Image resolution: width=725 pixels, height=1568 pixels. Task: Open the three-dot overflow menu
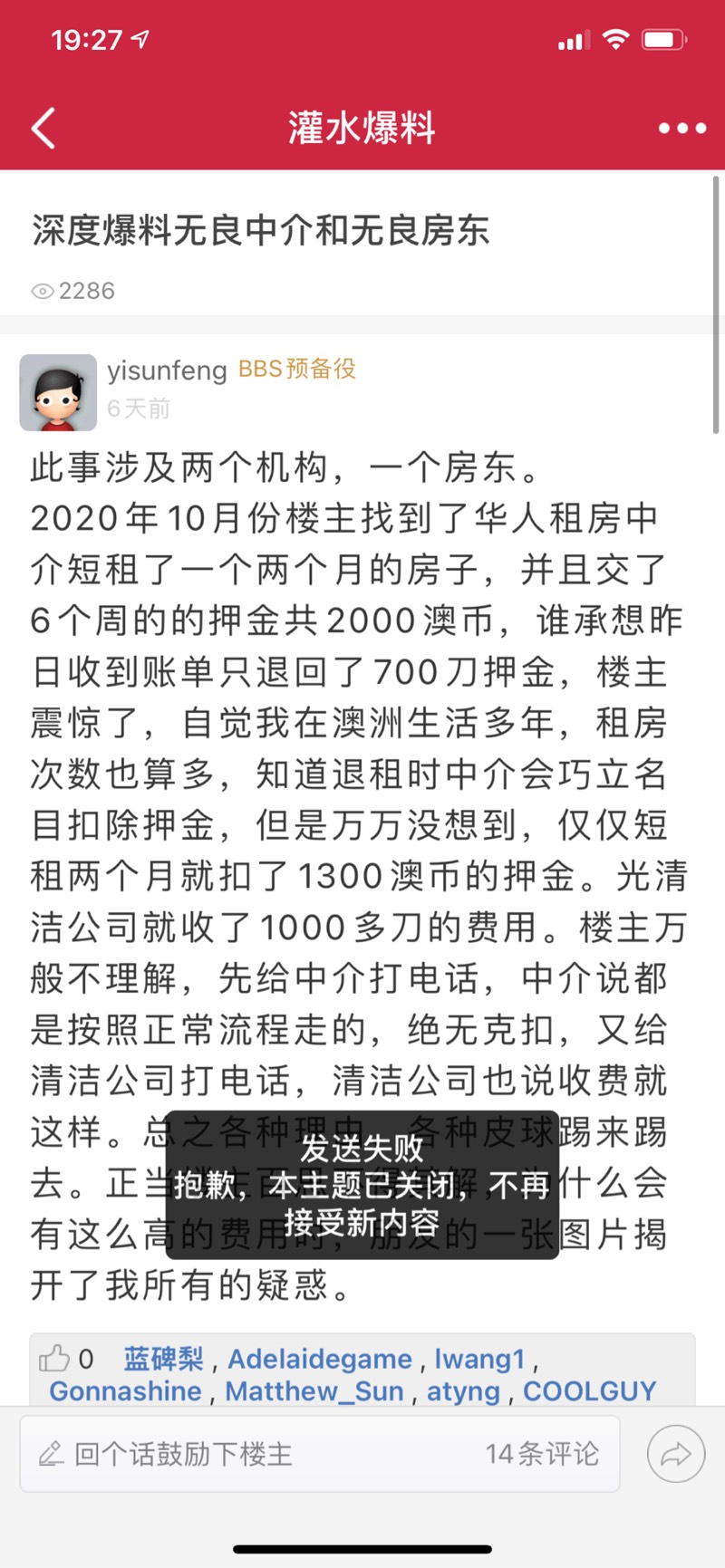681,128
